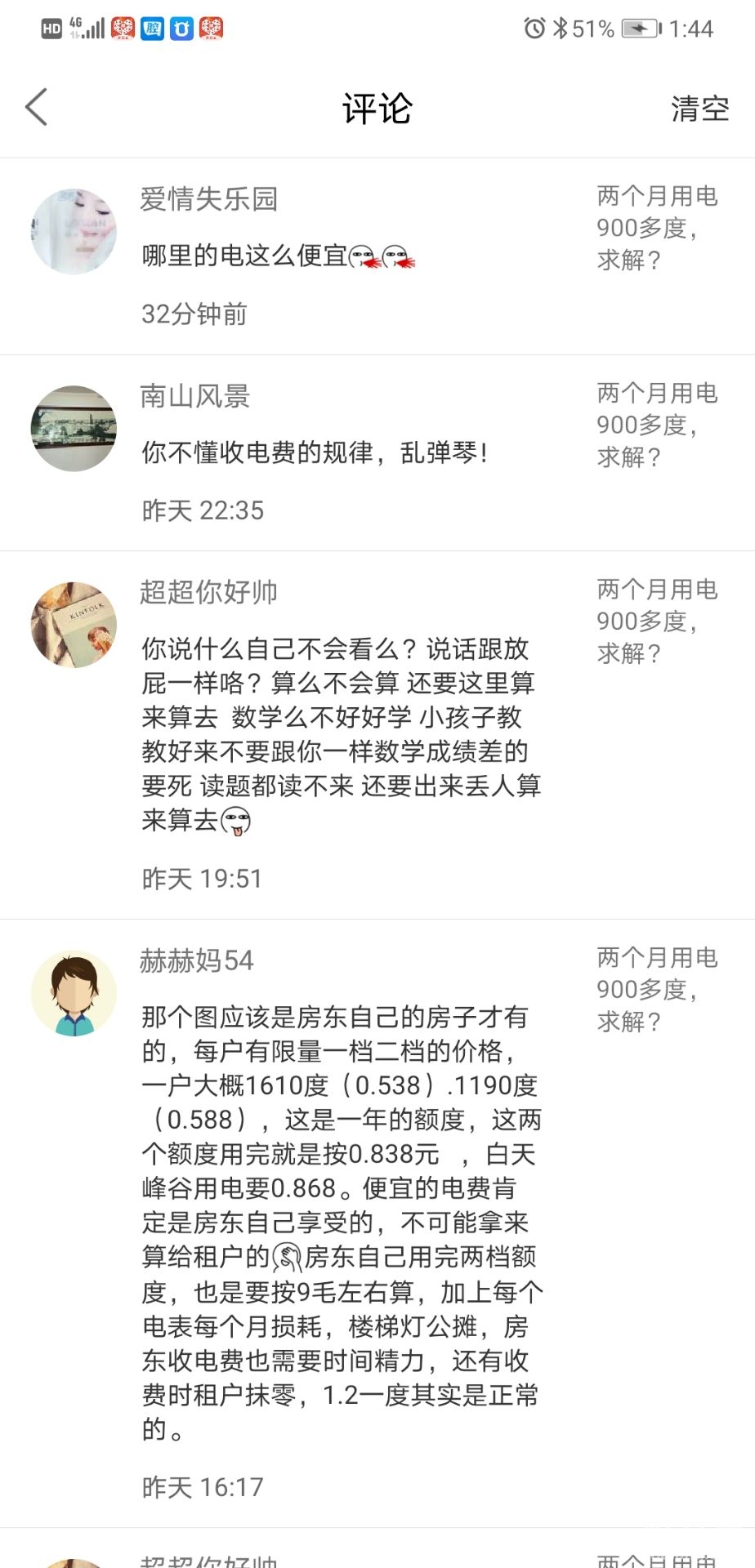The height and width of the screenshot is (1568, 755).
Task: Open the comment from 爱情失乐园
Action: pos(278,256)
